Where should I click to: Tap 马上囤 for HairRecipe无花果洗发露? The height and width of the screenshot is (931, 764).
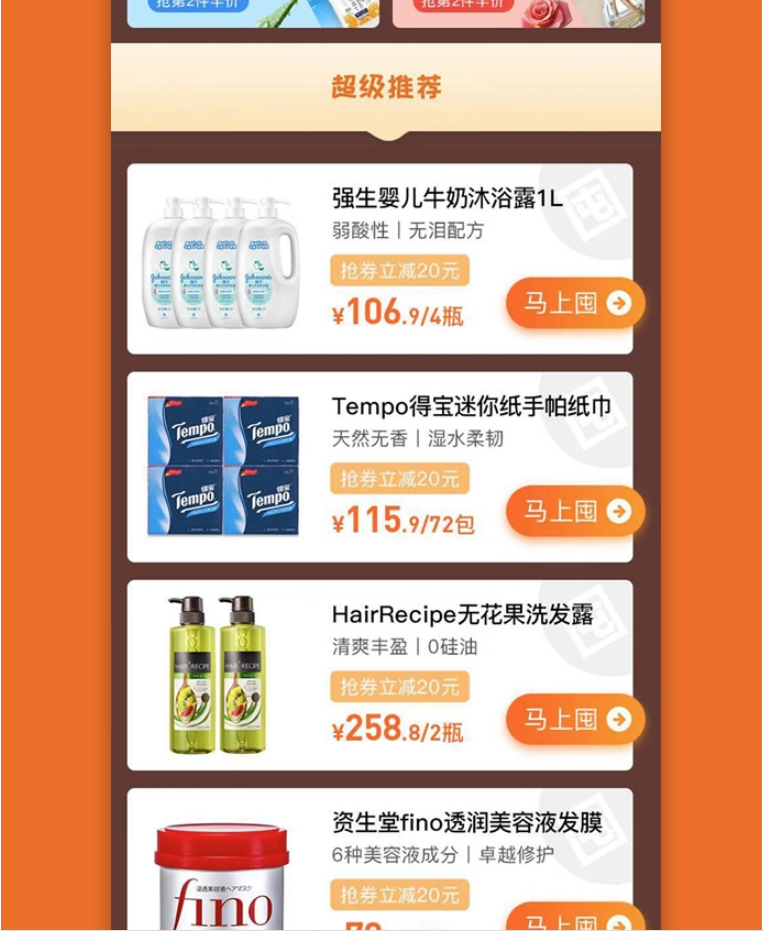575,719
